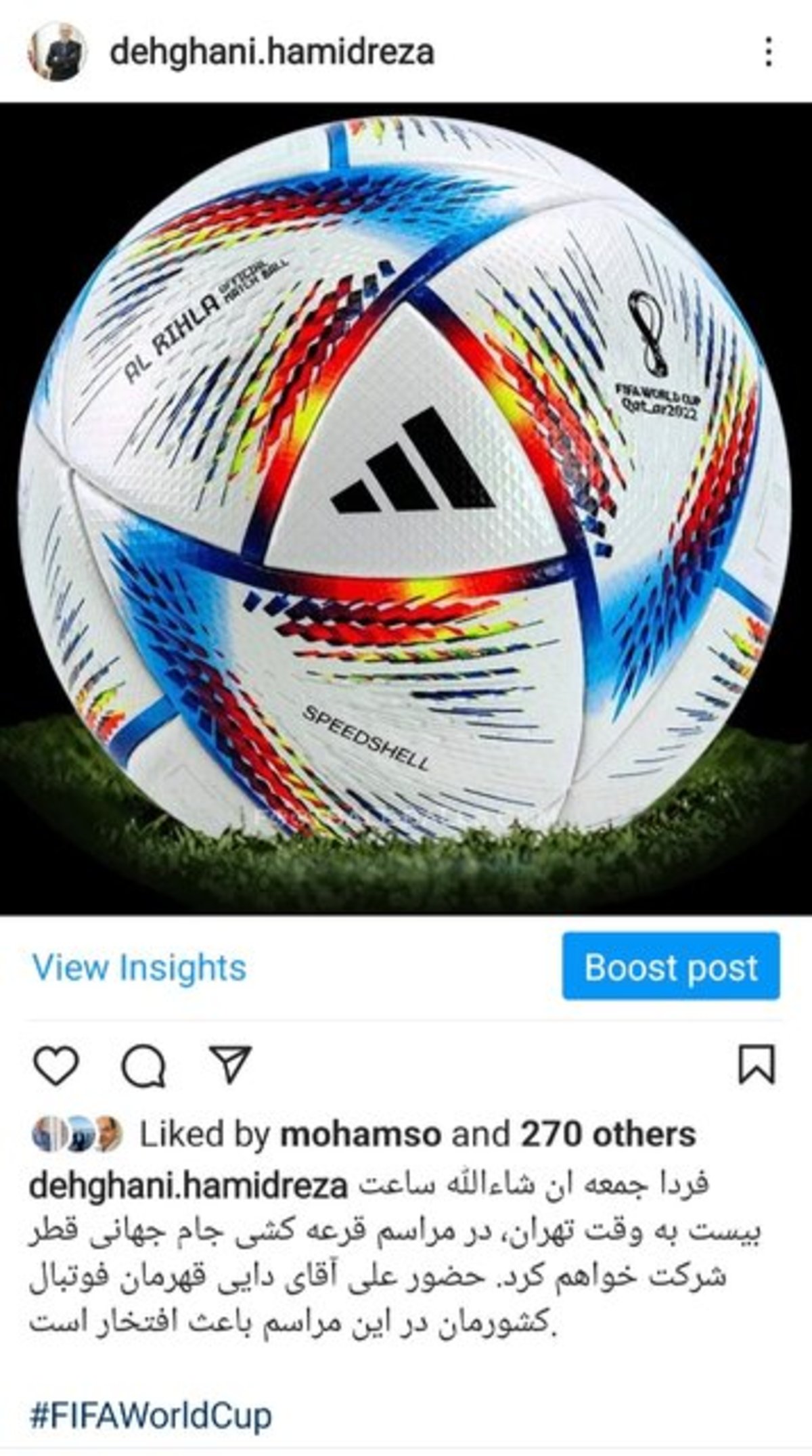Tap the Boost post button

pos(671,967)
